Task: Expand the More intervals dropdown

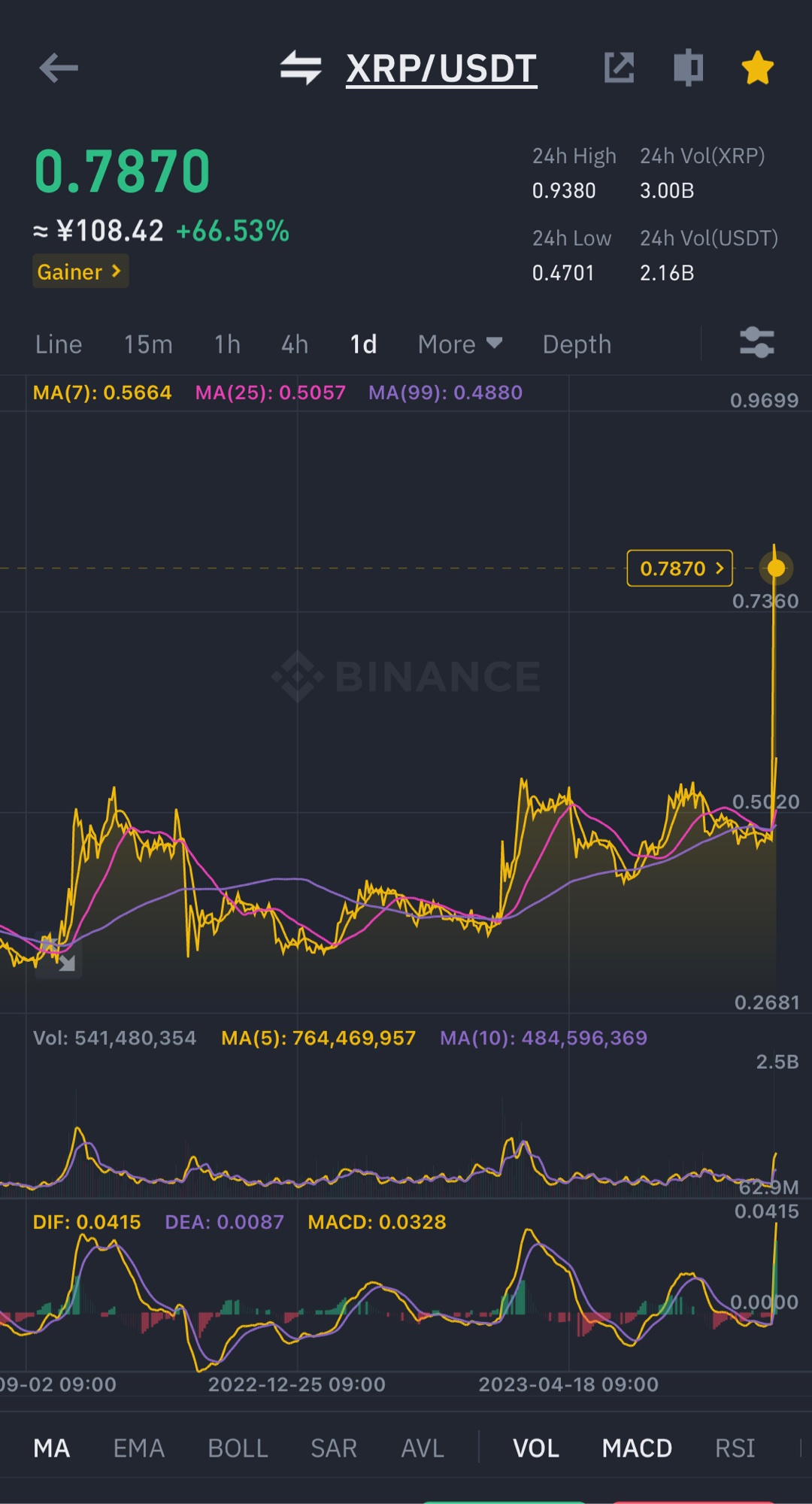Action: coord(459,344)
